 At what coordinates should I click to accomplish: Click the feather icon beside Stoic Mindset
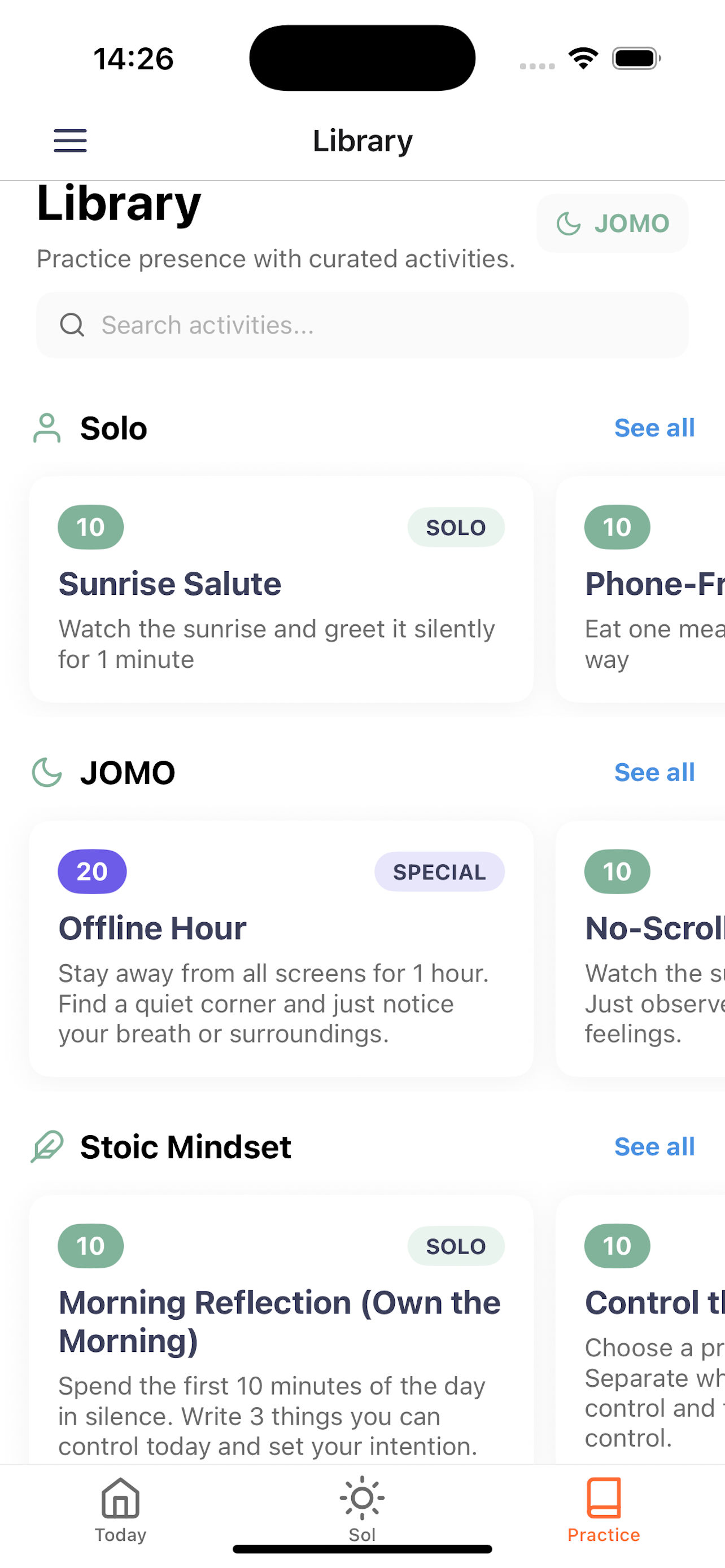point(47,1146)
